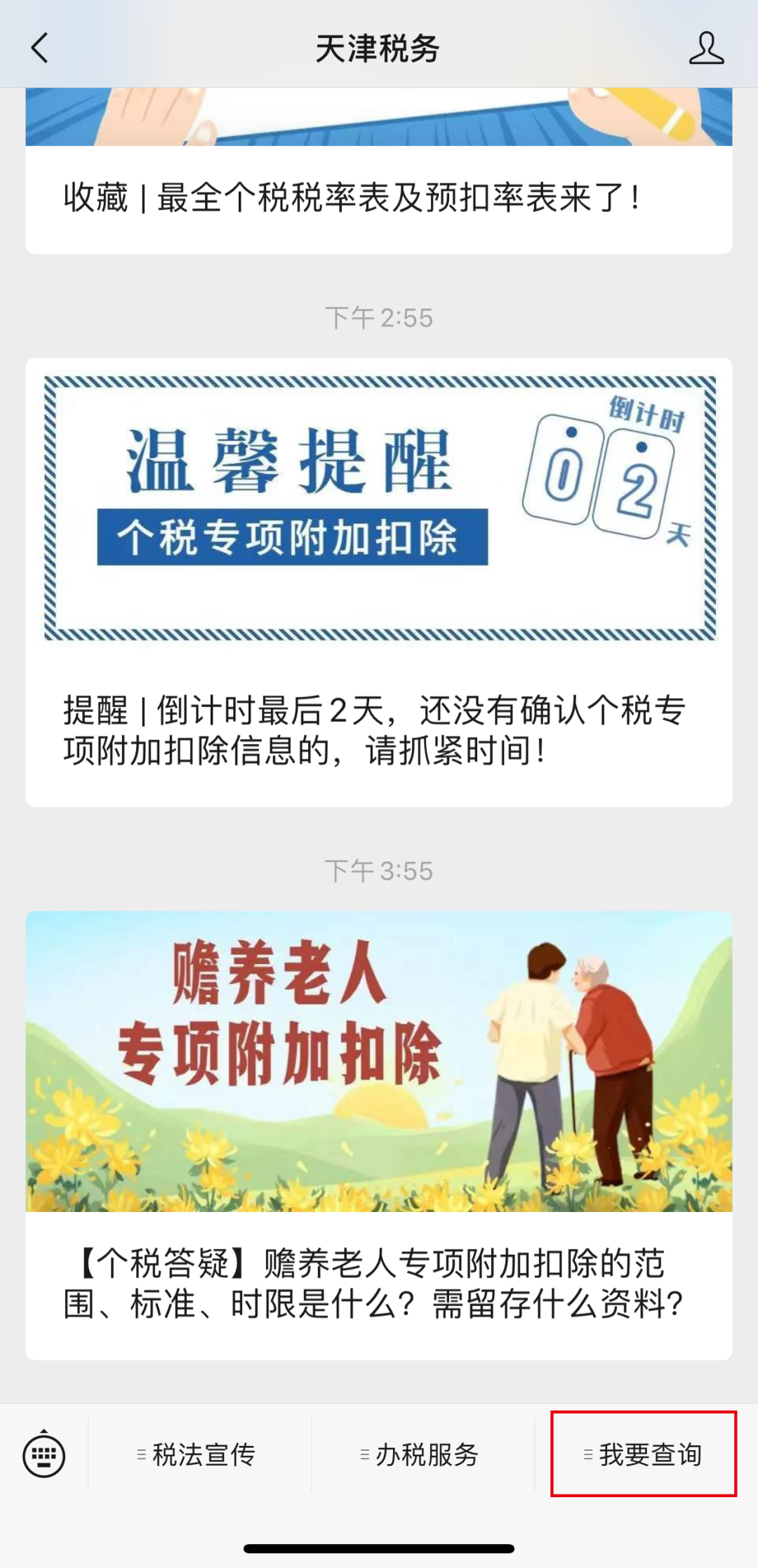The height and width of the screenshot is (1568, 758).
Task: Open article 最全个税税率表及预扣率表来了
Action: point(379,171)
